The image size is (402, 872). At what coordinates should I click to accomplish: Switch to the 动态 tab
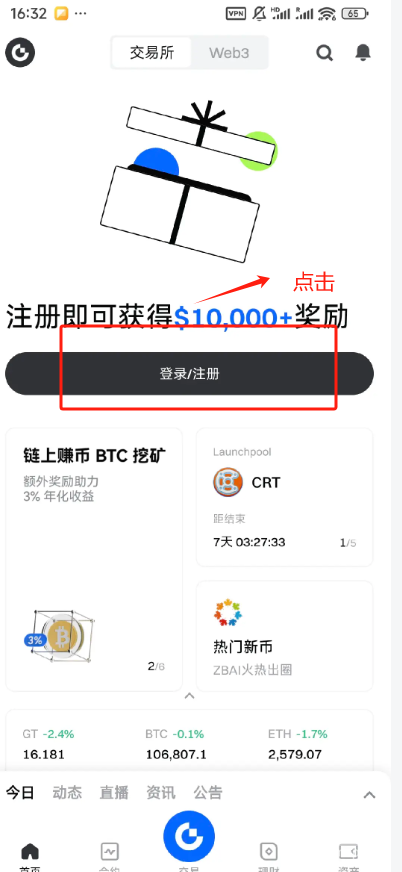point(67,792)
